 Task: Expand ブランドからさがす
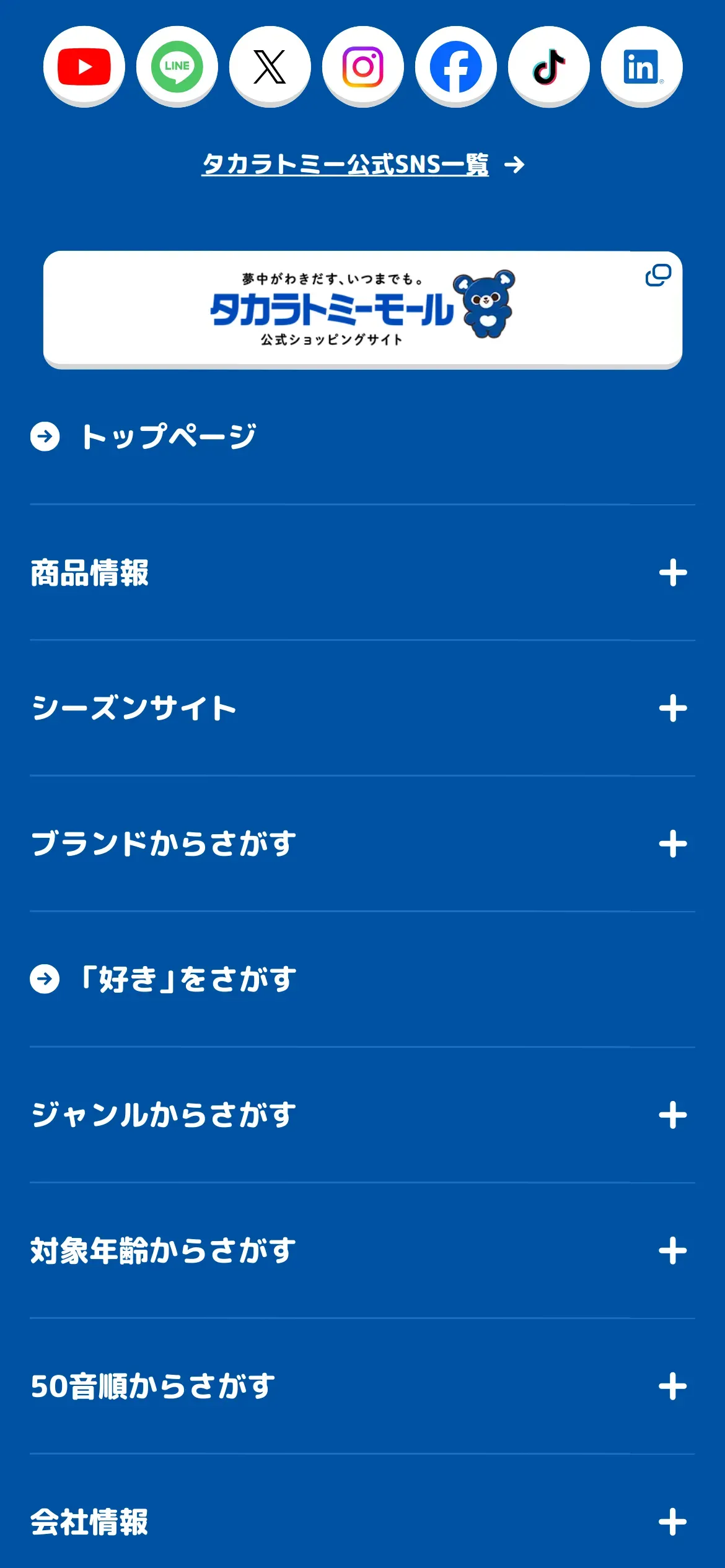click(673, 844)
